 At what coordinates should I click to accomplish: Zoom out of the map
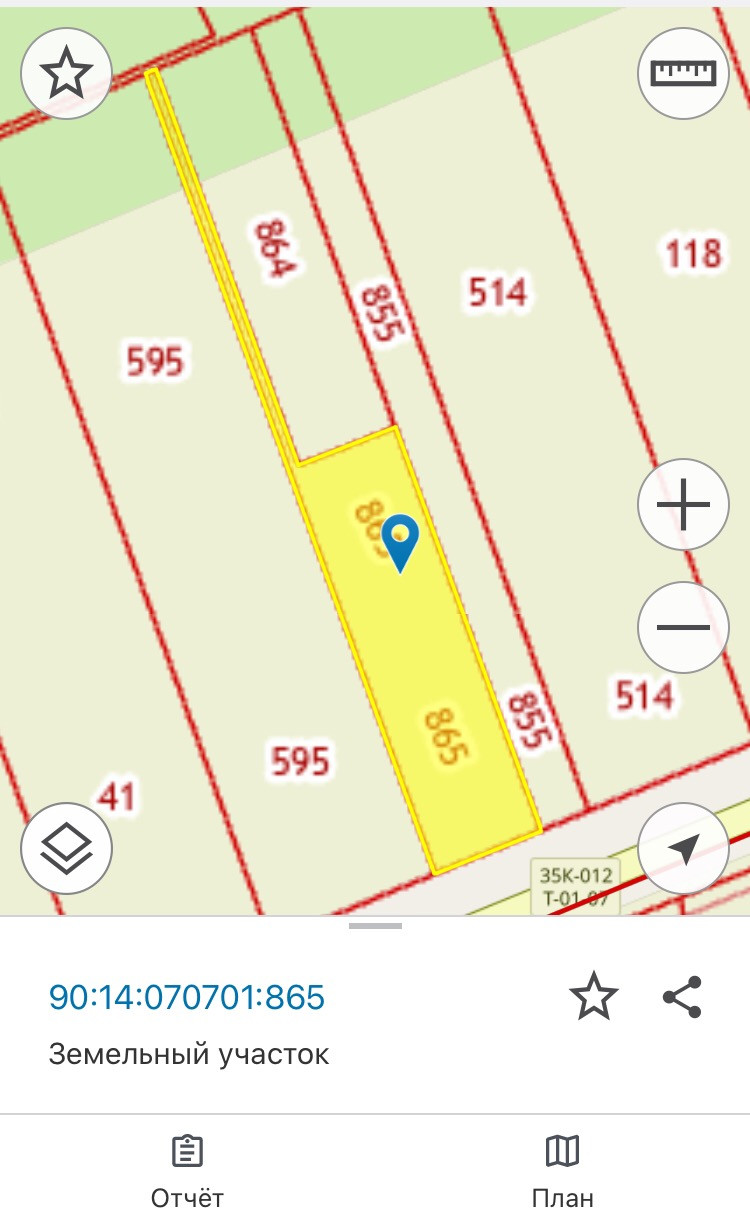(683, 628)
